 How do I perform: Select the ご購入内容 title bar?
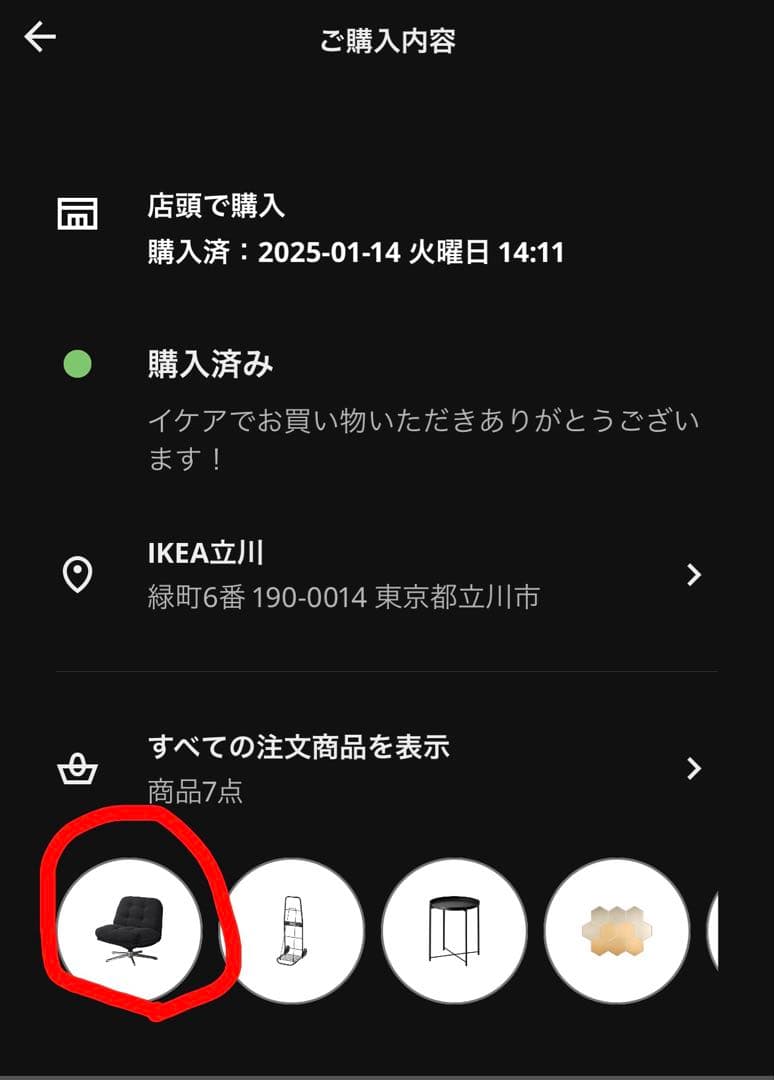(386, 37)
